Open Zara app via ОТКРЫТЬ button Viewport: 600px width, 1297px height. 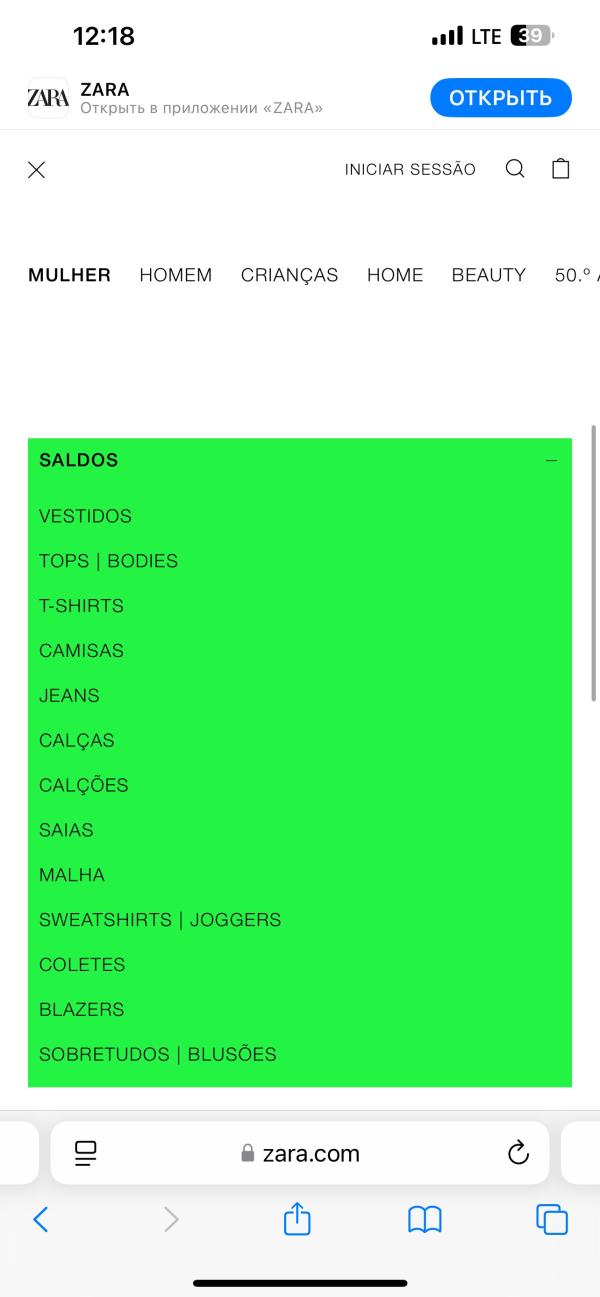(x=500, y=97)
